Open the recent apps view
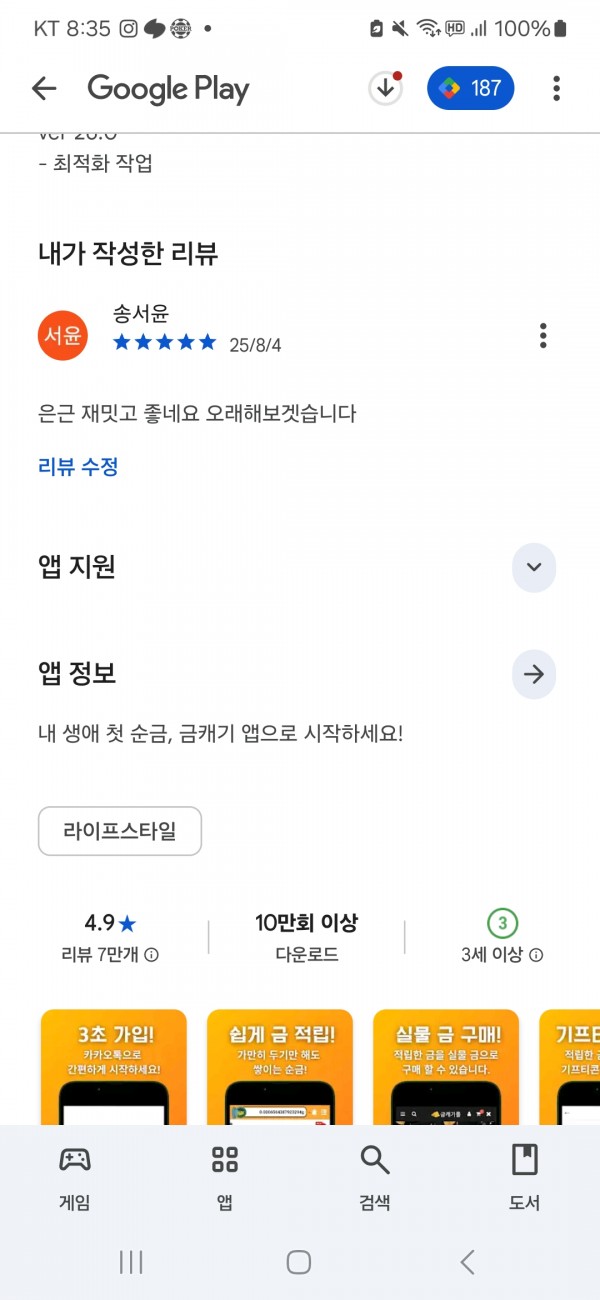600x1300 pixels. (131, 1262)
